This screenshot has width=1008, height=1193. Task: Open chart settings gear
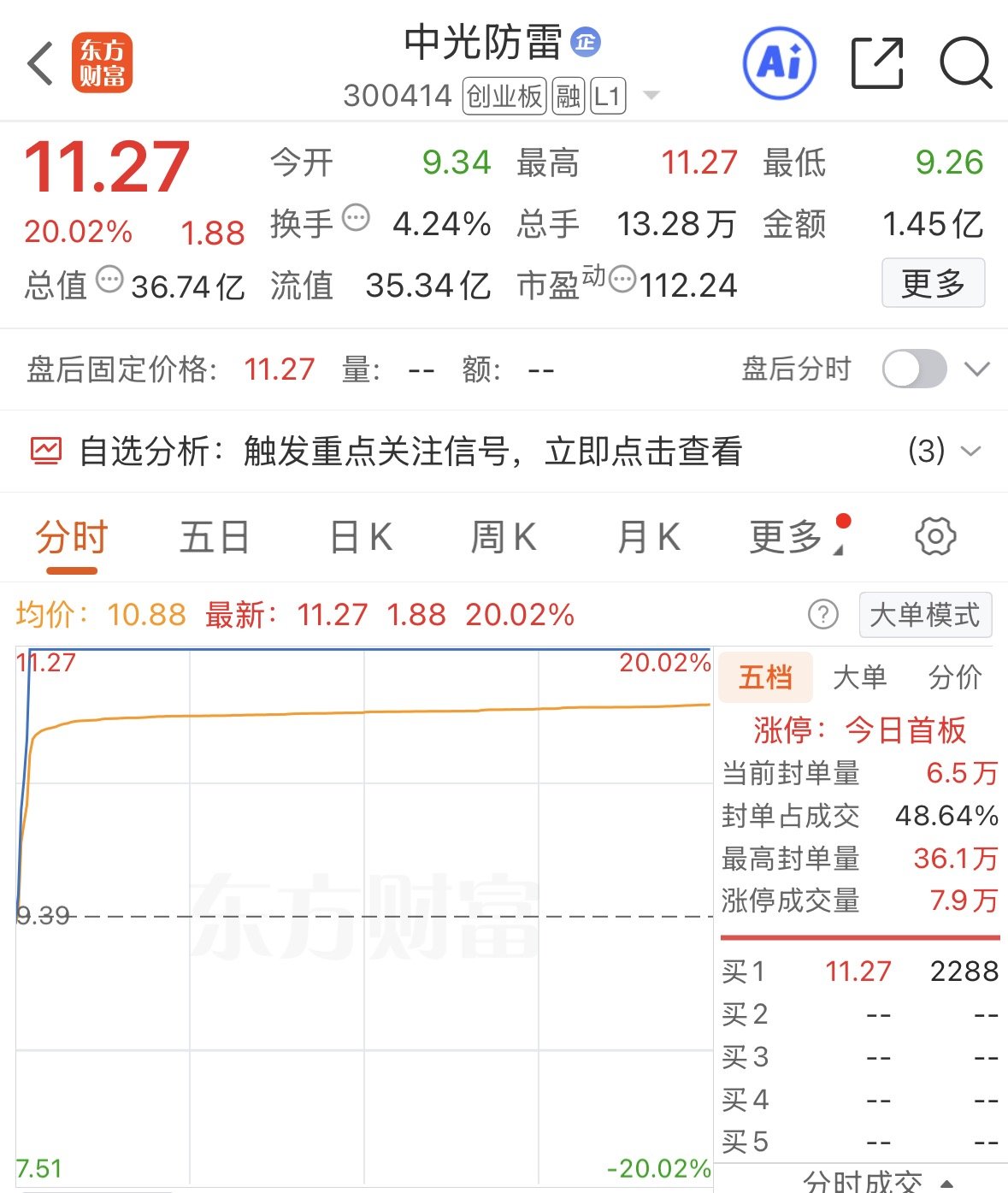pos(935,537)
